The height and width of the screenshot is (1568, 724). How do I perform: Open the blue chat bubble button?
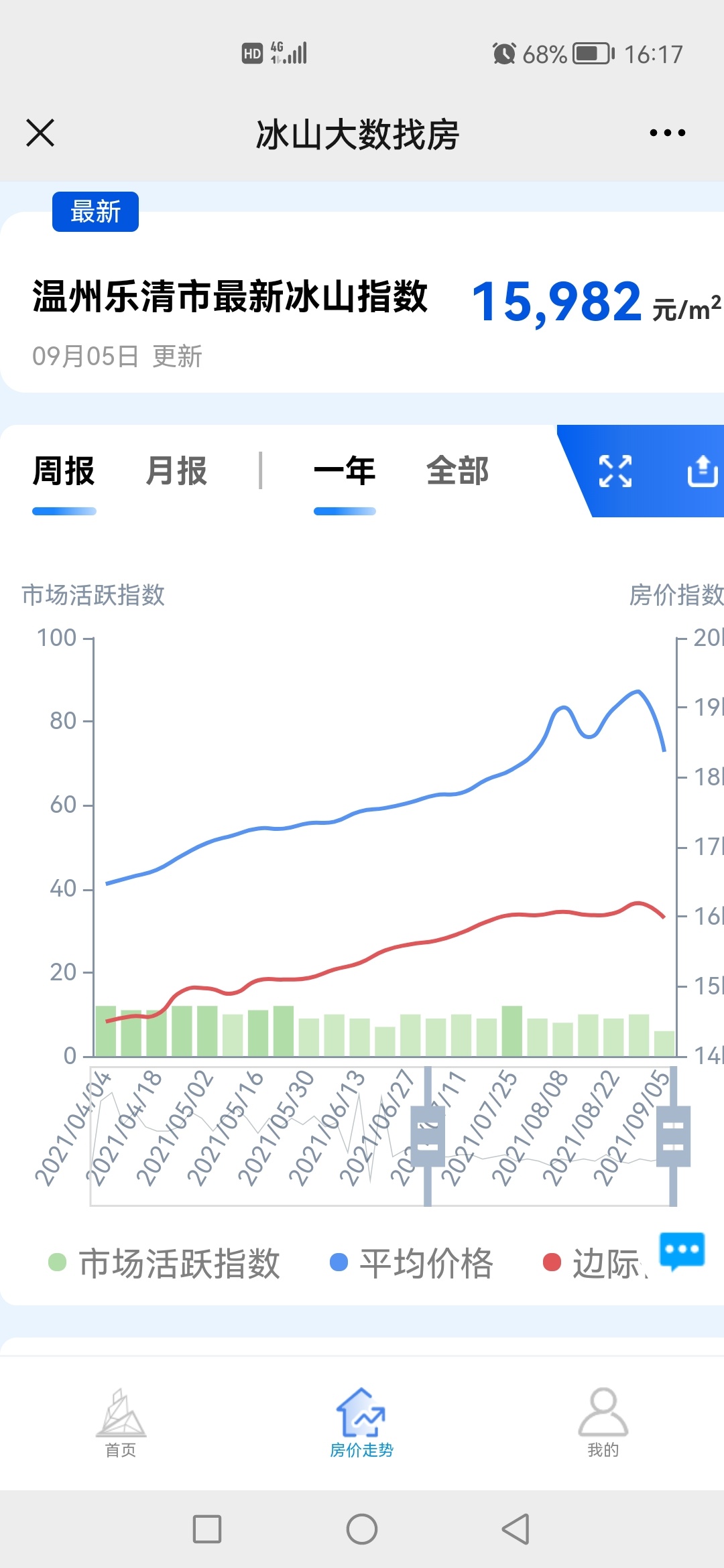682,1250
